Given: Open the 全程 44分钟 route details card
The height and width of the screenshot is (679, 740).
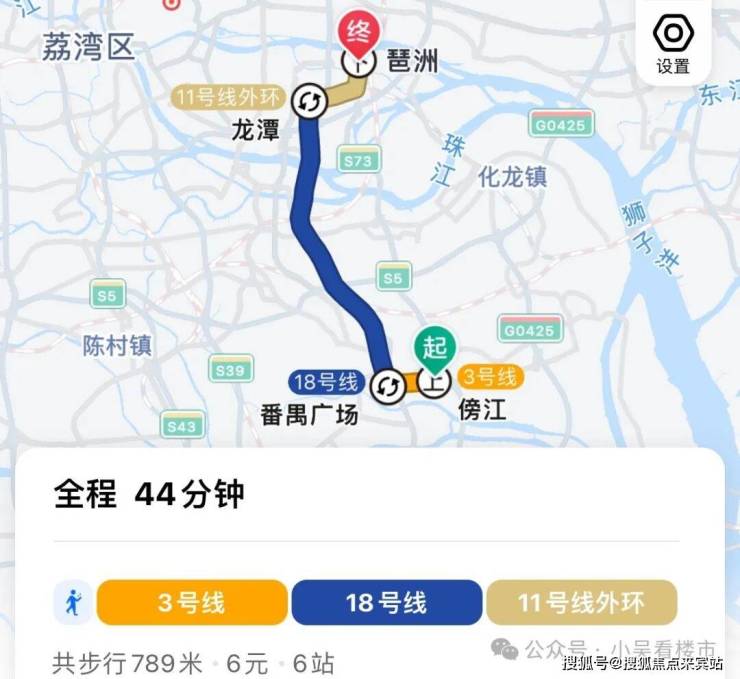Looking at the screenshot, I should 150,495.
